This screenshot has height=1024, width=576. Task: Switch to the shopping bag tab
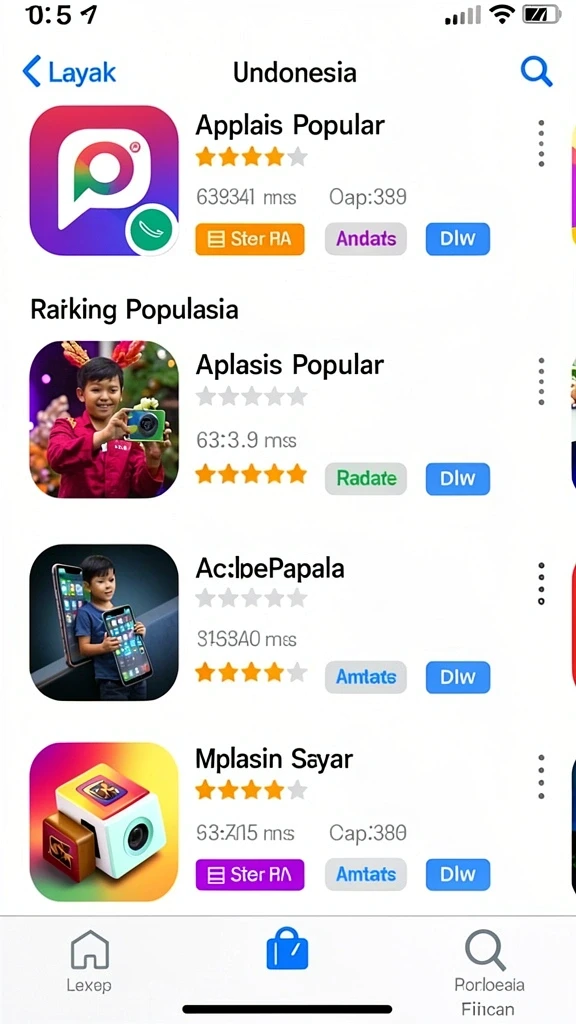pyautogui.click(x=287, y=948)
